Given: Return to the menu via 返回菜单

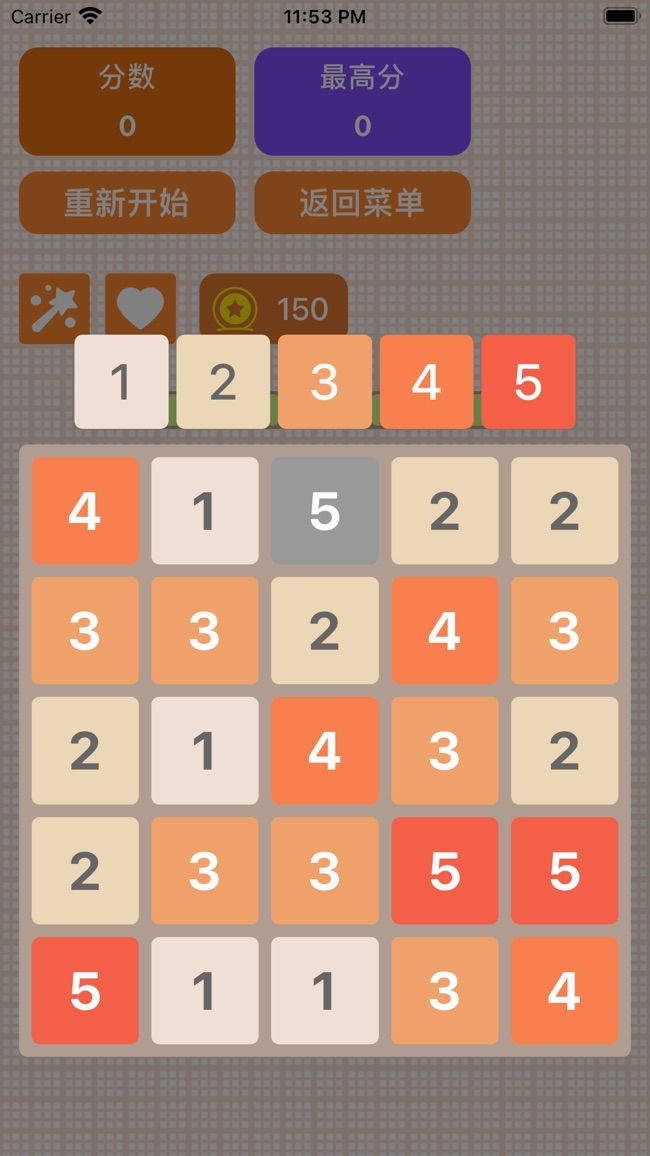Looking at the screenshot, I should [x=363, y=203].
